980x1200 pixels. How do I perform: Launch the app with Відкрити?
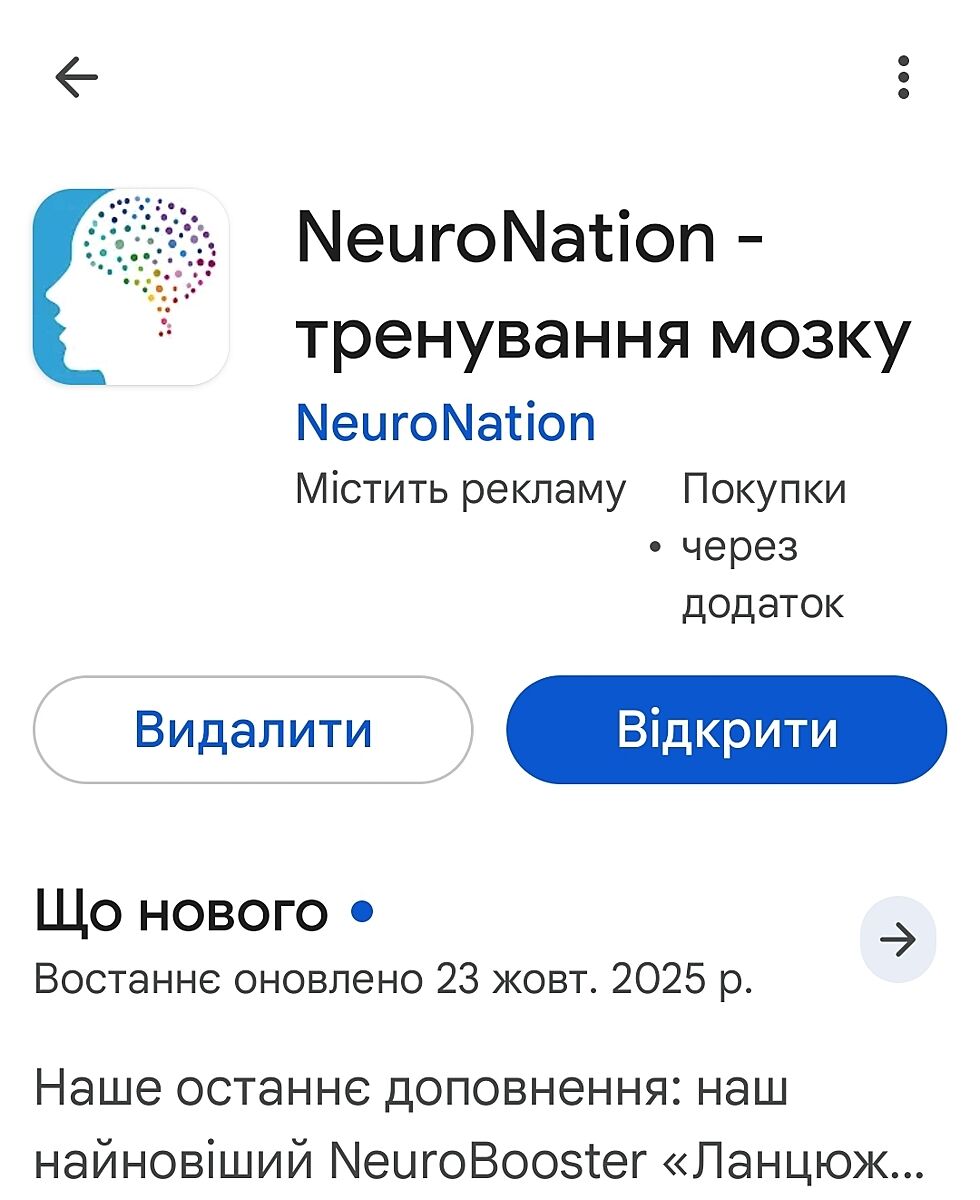pos(726,729)
